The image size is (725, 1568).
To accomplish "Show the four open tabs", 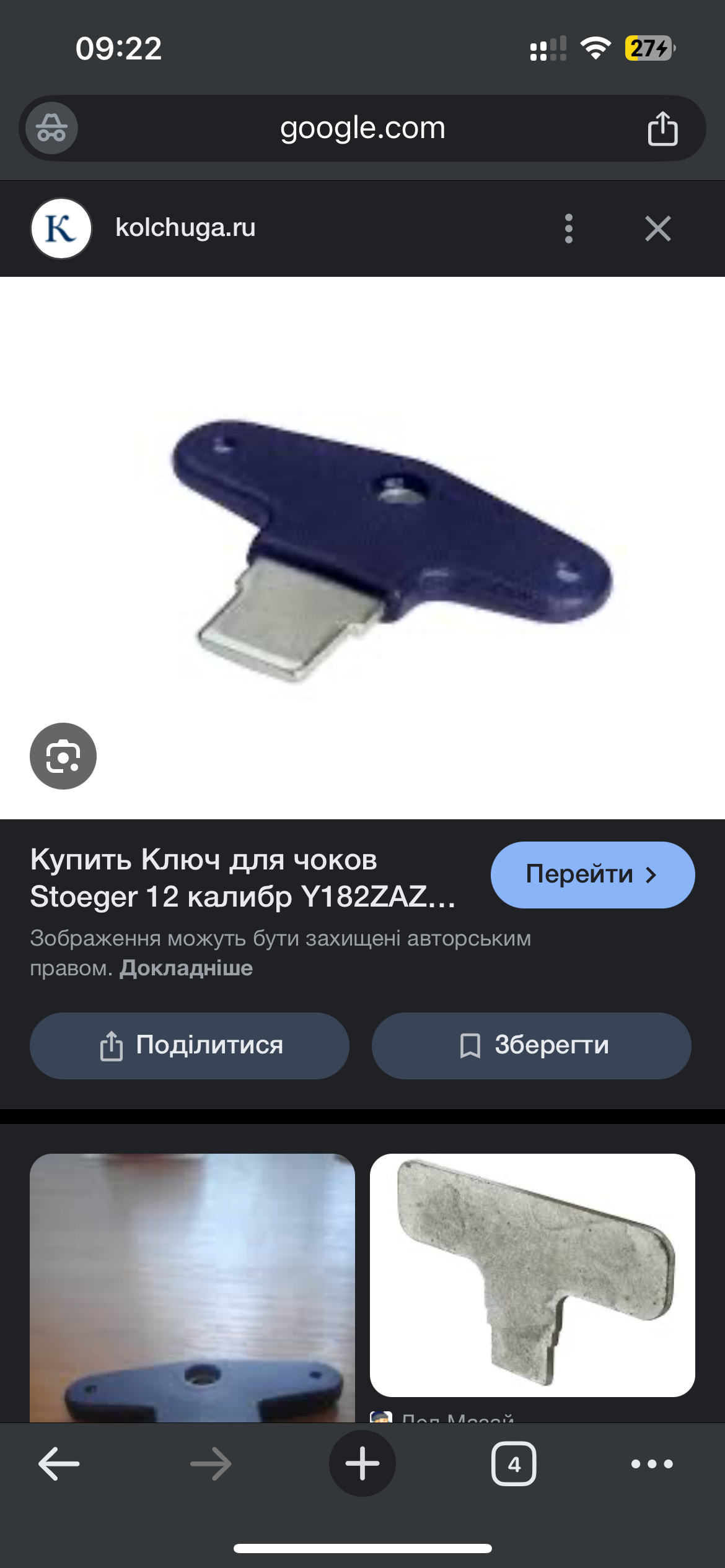I will click(x=514, y=1464).
